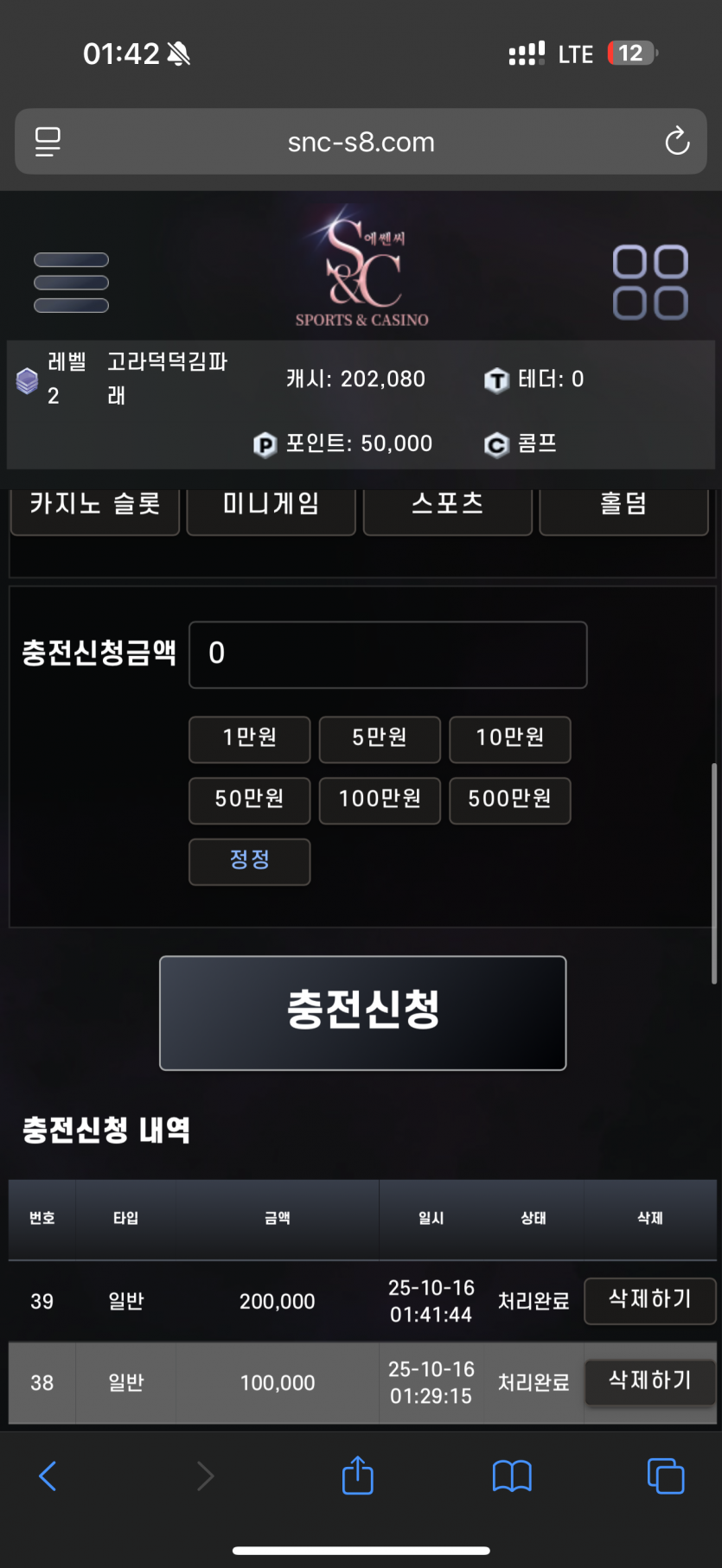Switch to the 미니게임 tab
722x1568 pixels.
(272, 507)
